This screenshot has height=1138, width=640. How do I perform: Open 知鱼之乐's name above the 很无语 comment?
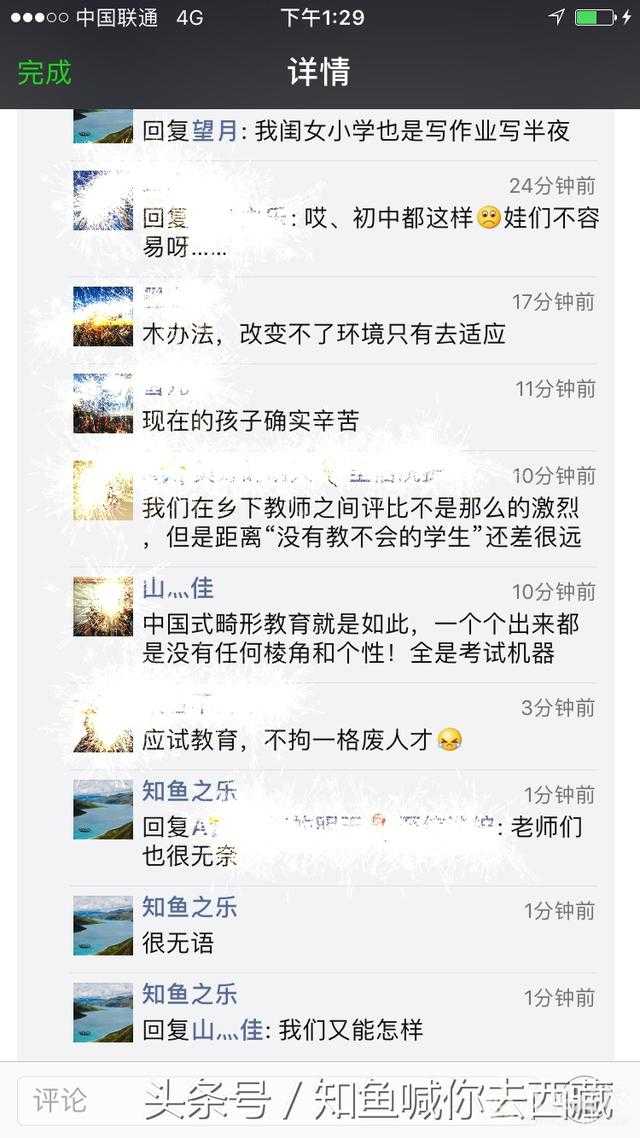[x=190, y=907]
